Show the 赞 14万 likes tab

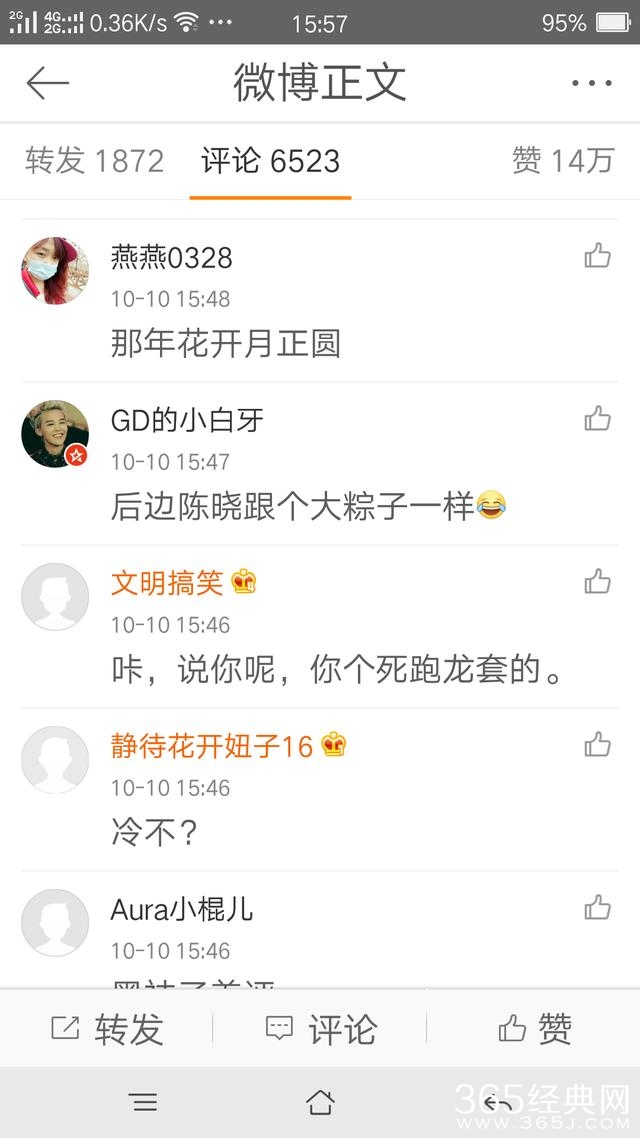point(562,161)
